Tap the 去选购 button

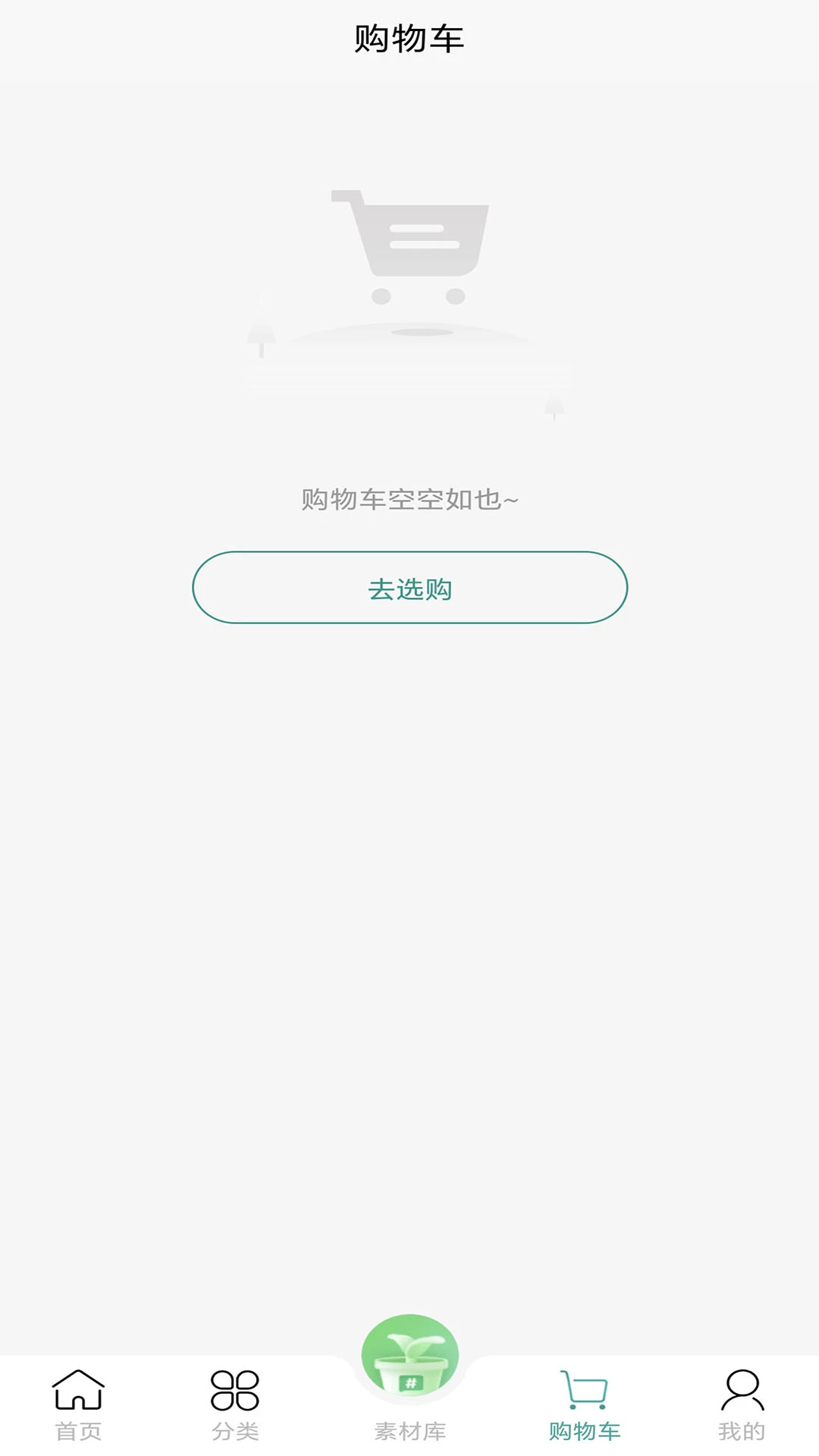coord(409,588)
